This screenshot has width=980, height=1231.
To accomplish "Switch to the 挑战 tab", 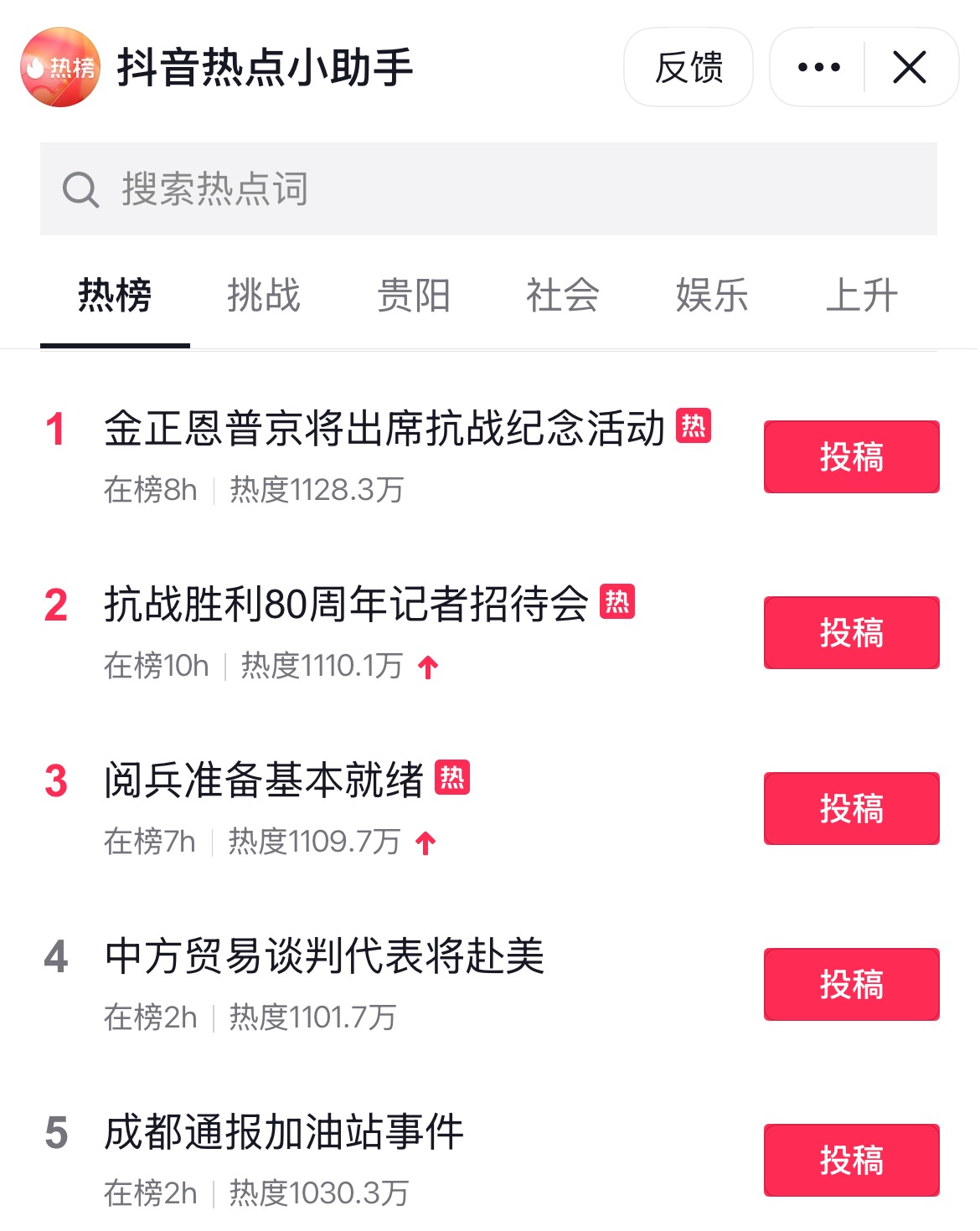I will coord(264,296).
